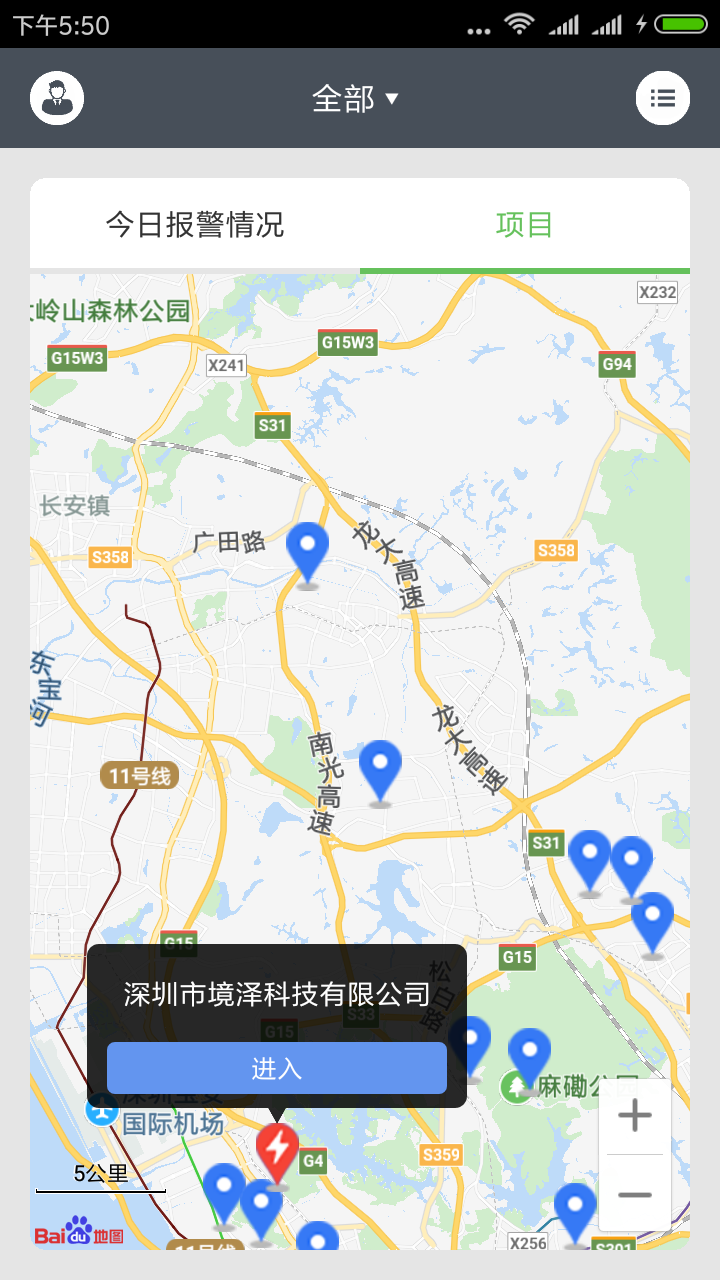The height and width of the screenshot is (1280, 720).
Task: Click the airplane icon at 深圳宝安国际机场
Action: pos(100,1110)
